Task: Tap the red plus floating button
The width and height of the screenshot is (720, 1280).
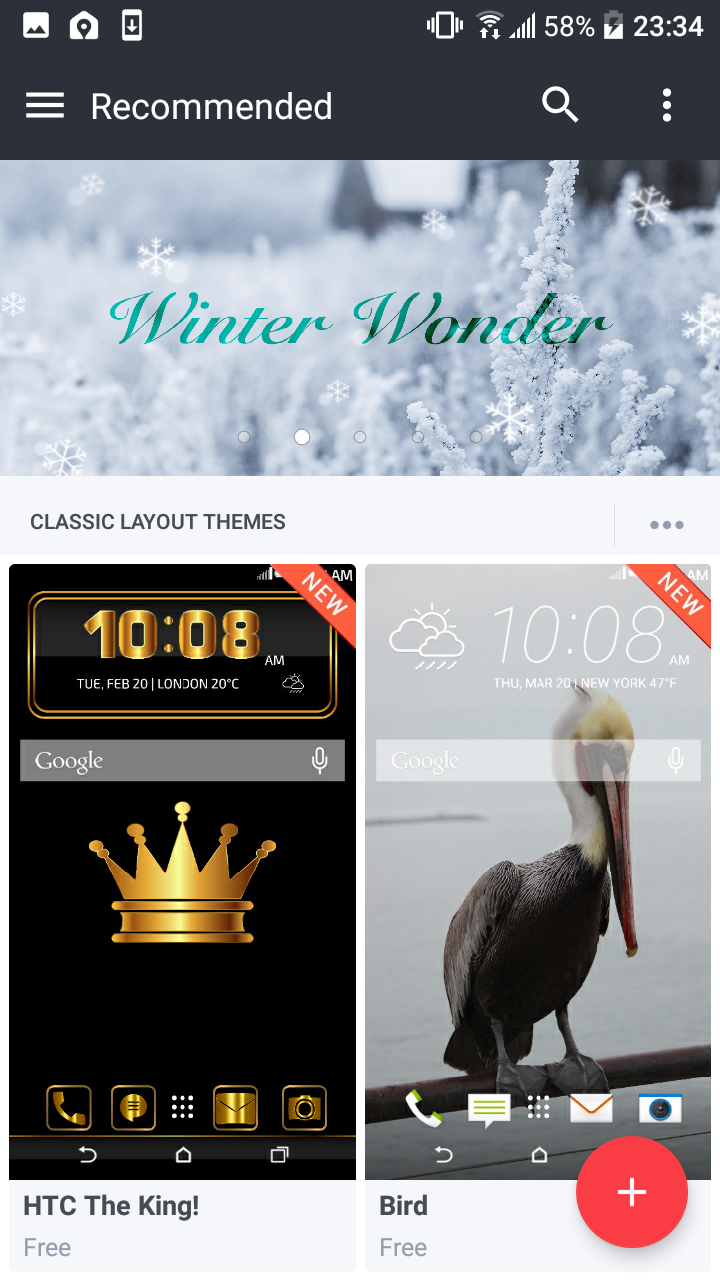Action: [x=632, y=1192]
